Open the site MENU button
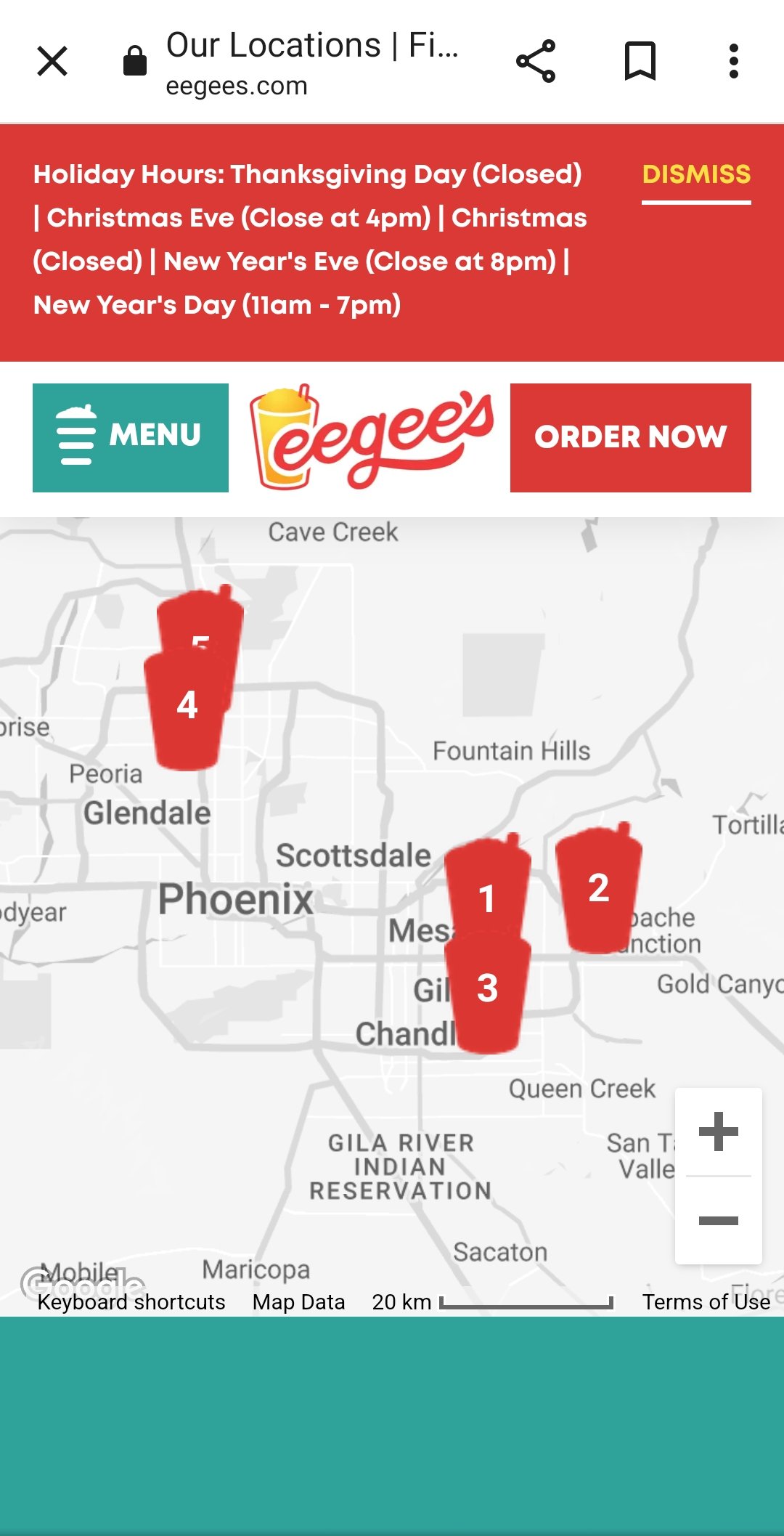This screenshot has height=1536, width=784. (131, 438)
